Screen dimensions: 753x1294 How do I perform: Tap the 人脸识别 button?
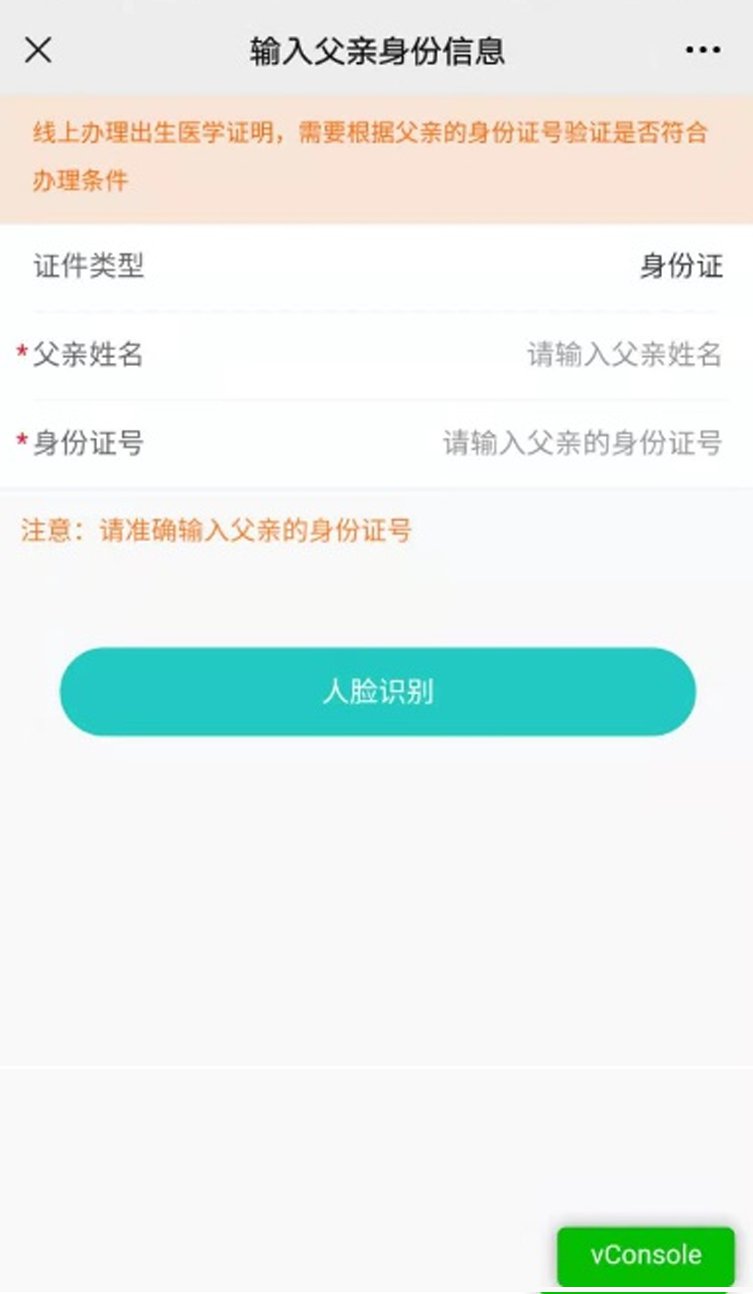coord(377,692)
